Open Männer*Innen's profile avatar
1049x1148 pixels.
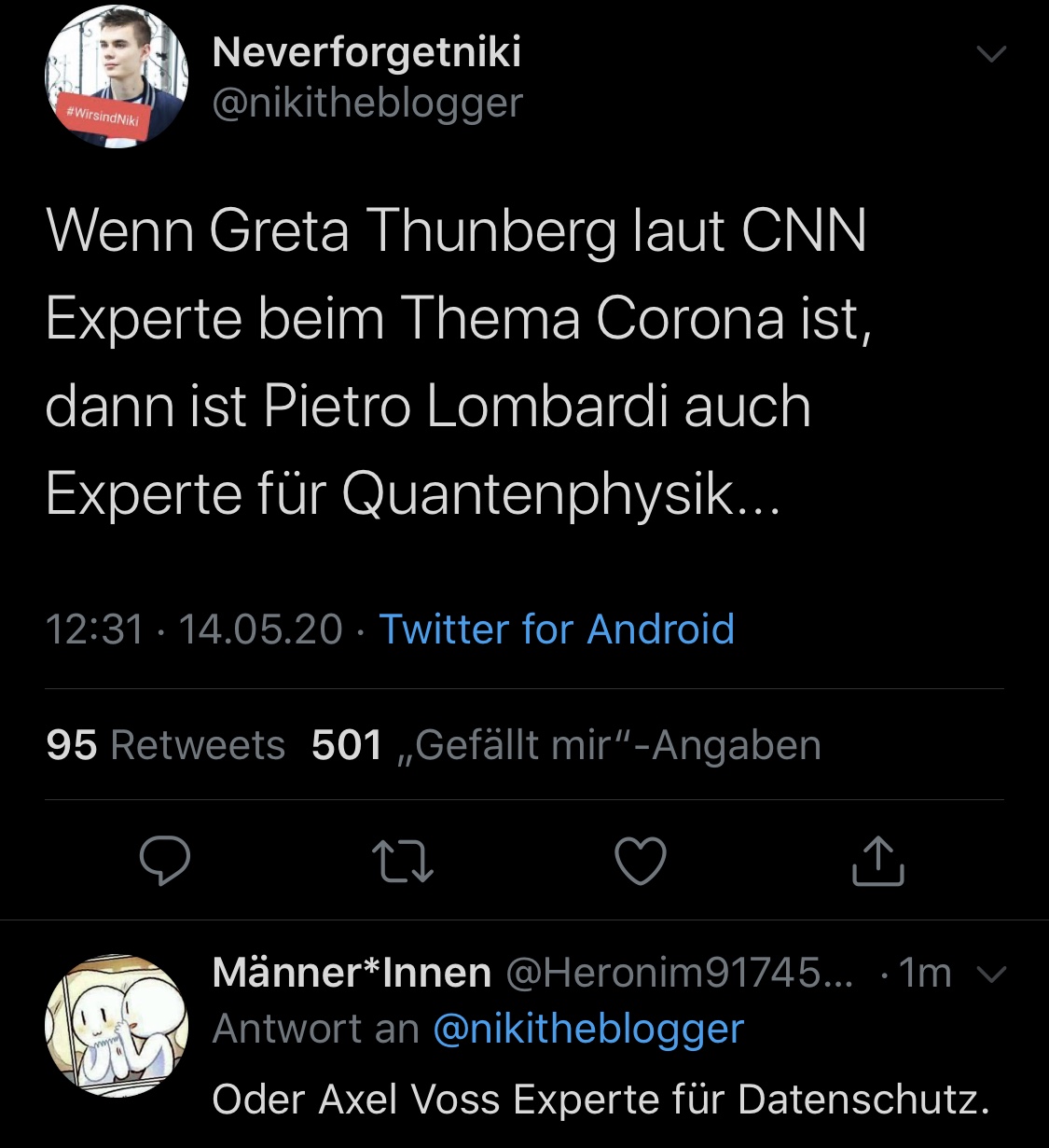point(117,1025)
